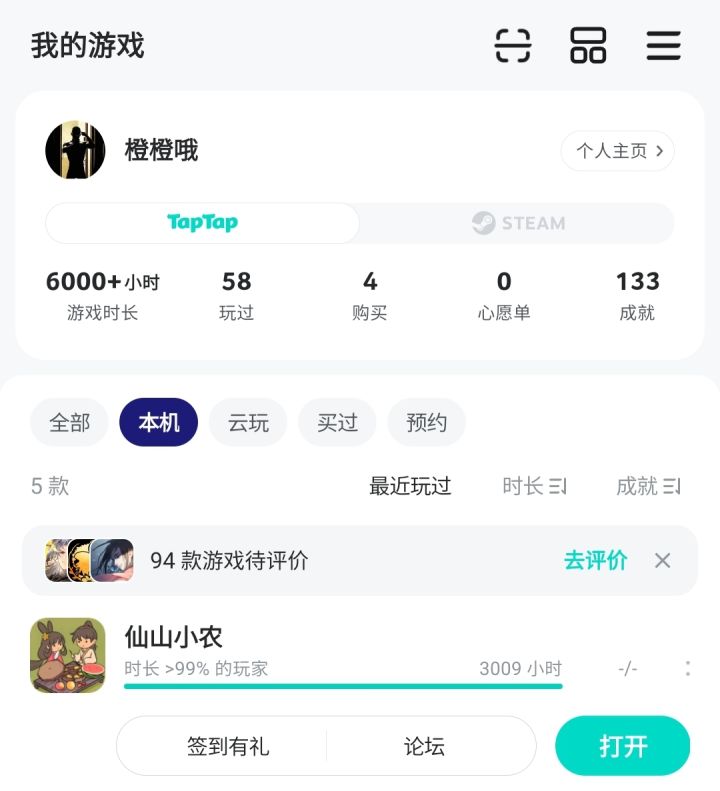Click the 时长 sort icon
This screenshot has width=720, height=791.
pos(534,487)
